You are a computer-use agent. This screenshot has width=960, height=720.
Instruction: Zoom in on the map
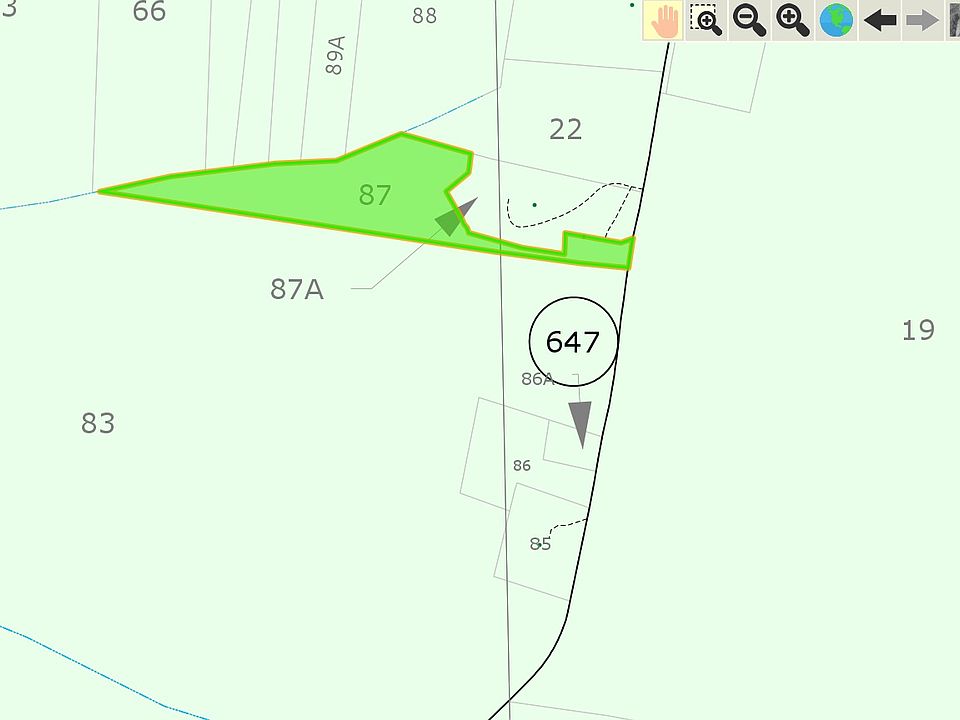[793, 20]
